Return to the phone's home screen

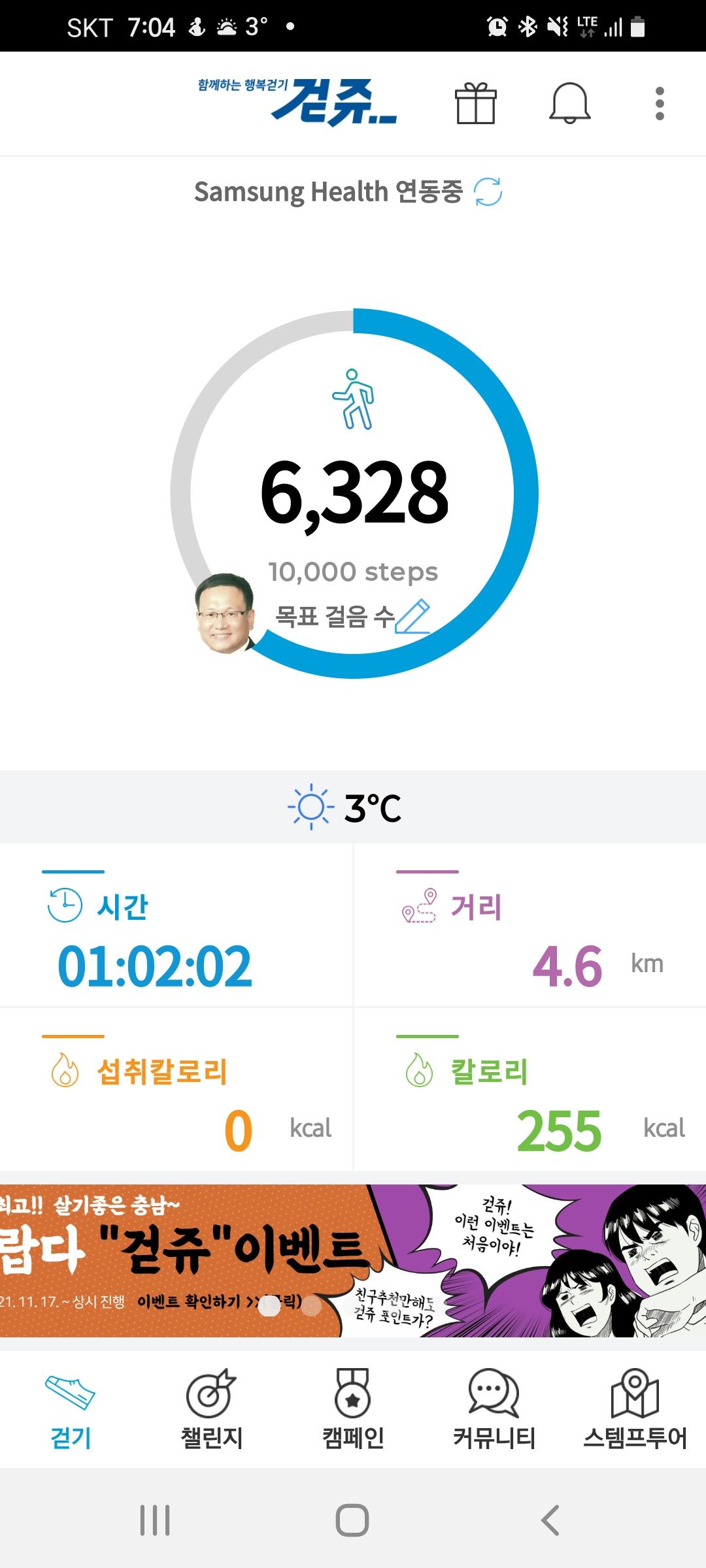(352, 1520)
